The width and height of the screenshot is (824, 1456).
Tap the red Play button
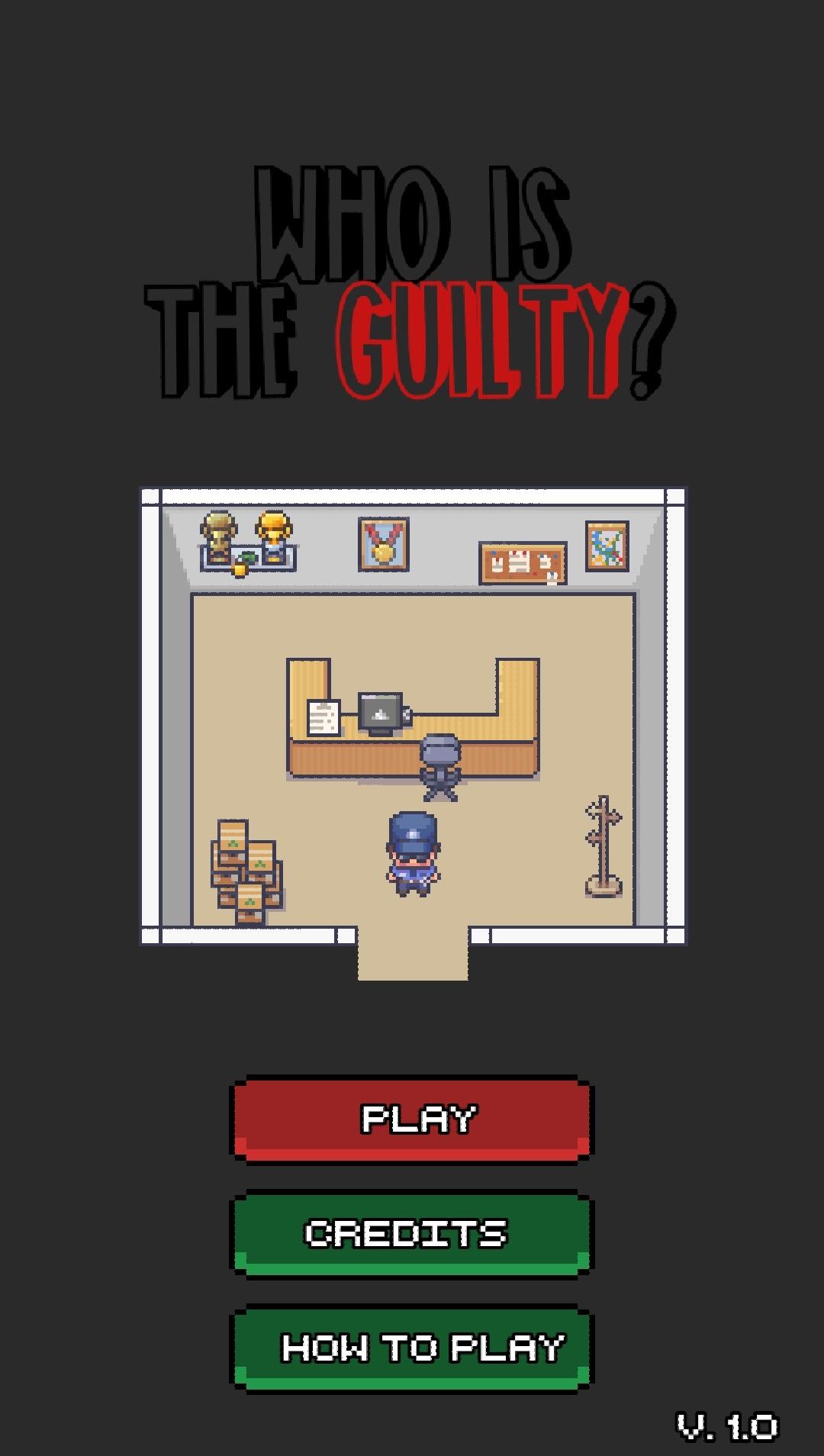[x=412, y=1119]
